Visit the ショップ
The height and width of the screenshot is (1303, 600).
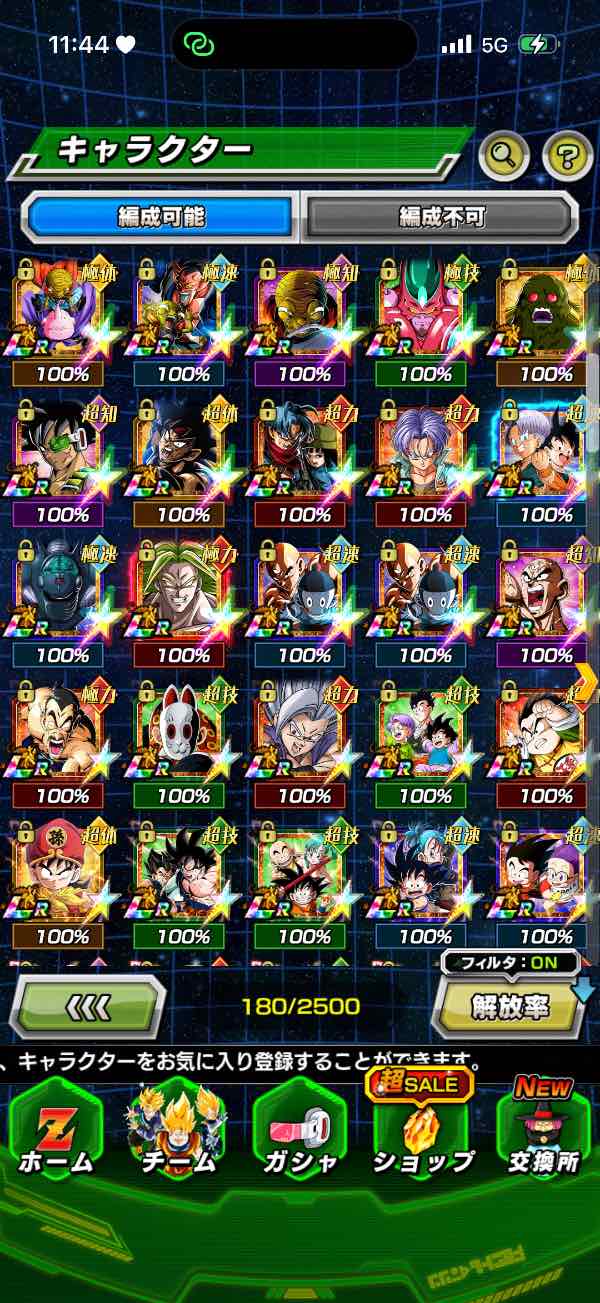click(422, 1130)
